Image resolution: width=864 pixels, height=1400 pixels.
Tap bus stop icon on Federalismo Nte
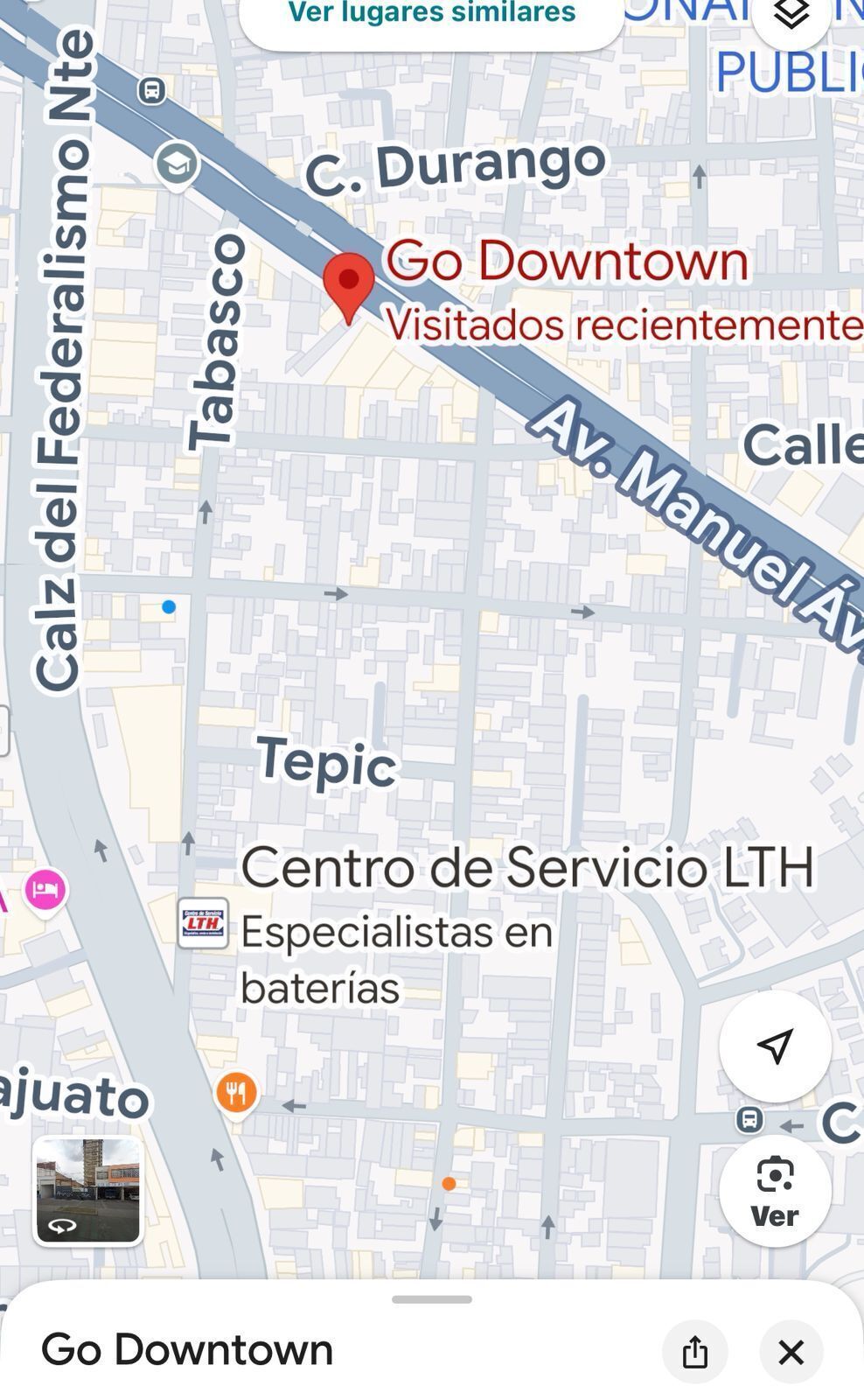coord(152,89)
